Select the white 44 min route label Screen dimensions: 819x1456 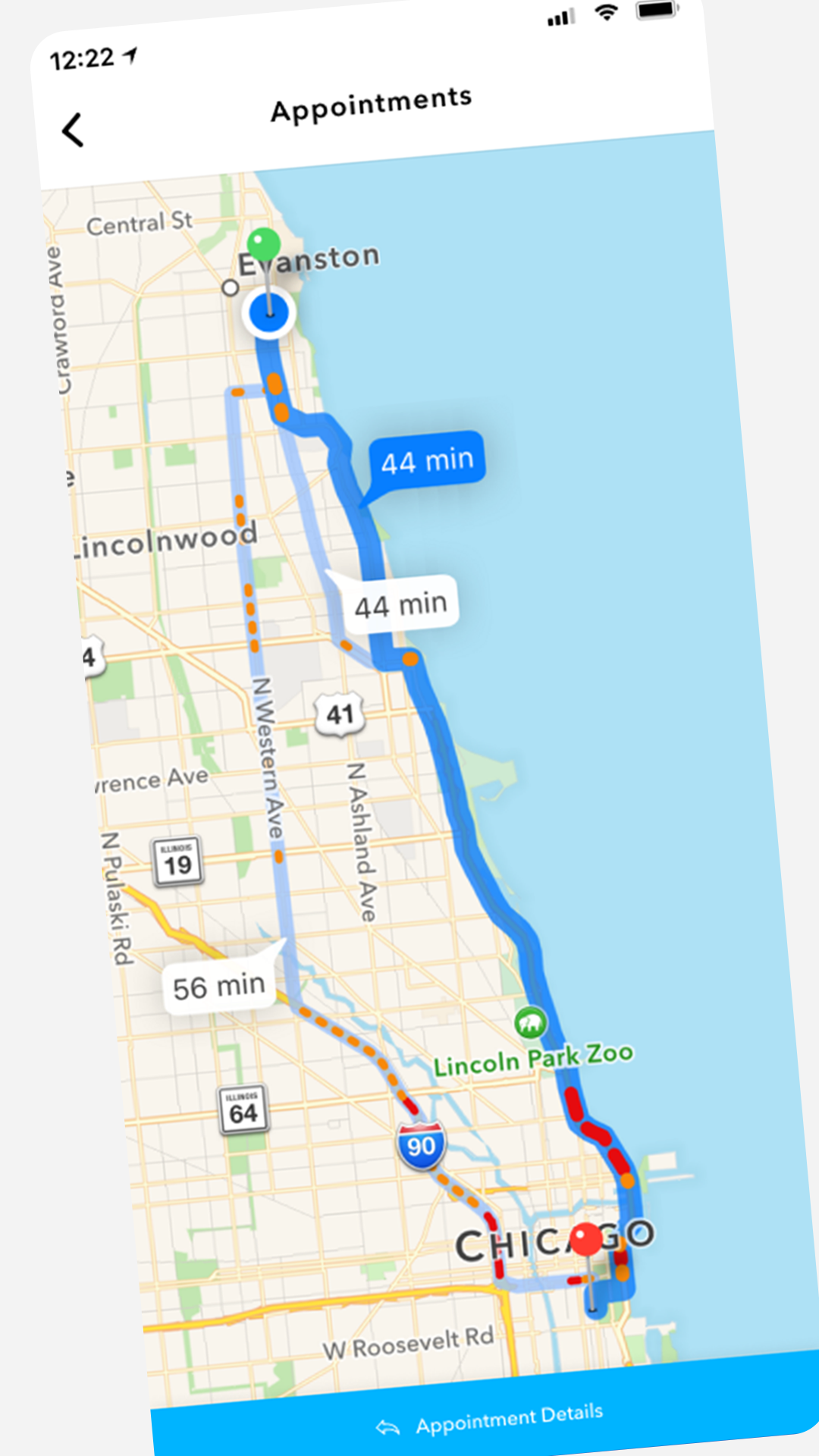(400, 605)
